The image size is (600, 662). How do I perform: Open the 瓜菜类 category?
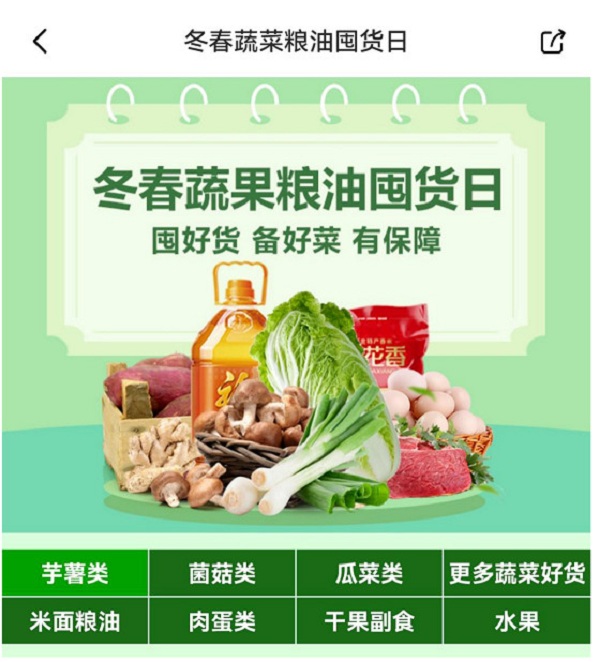coord(369,574)
